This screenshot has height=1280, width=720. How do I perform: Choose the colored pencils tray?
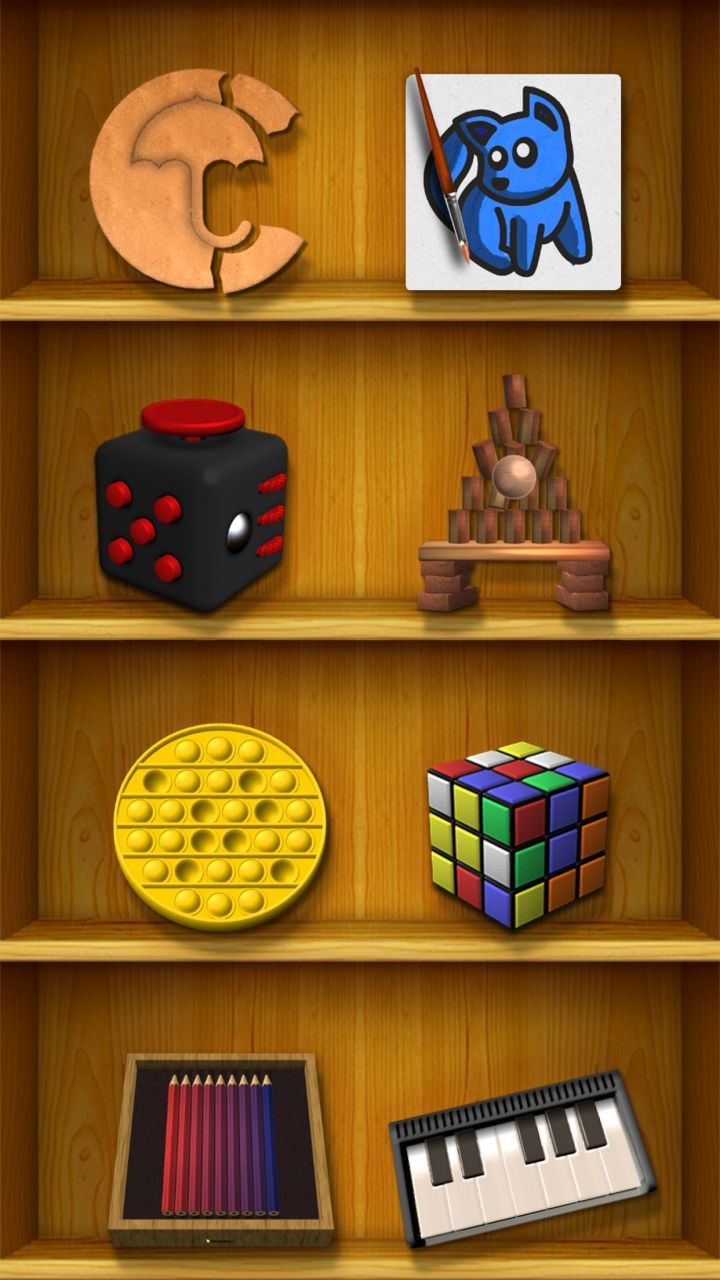[220, 1148]
